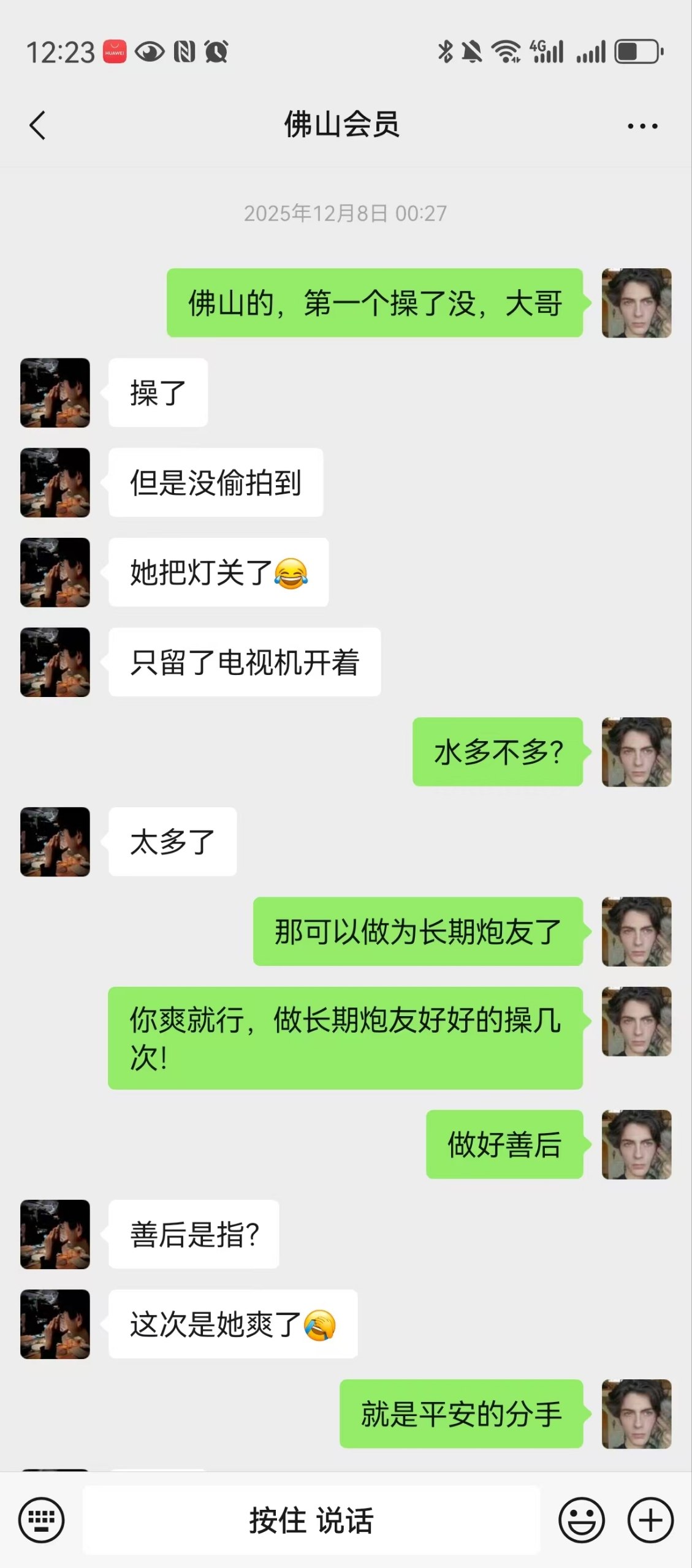Go back from the 佛山会员 chat

point(37,126)
